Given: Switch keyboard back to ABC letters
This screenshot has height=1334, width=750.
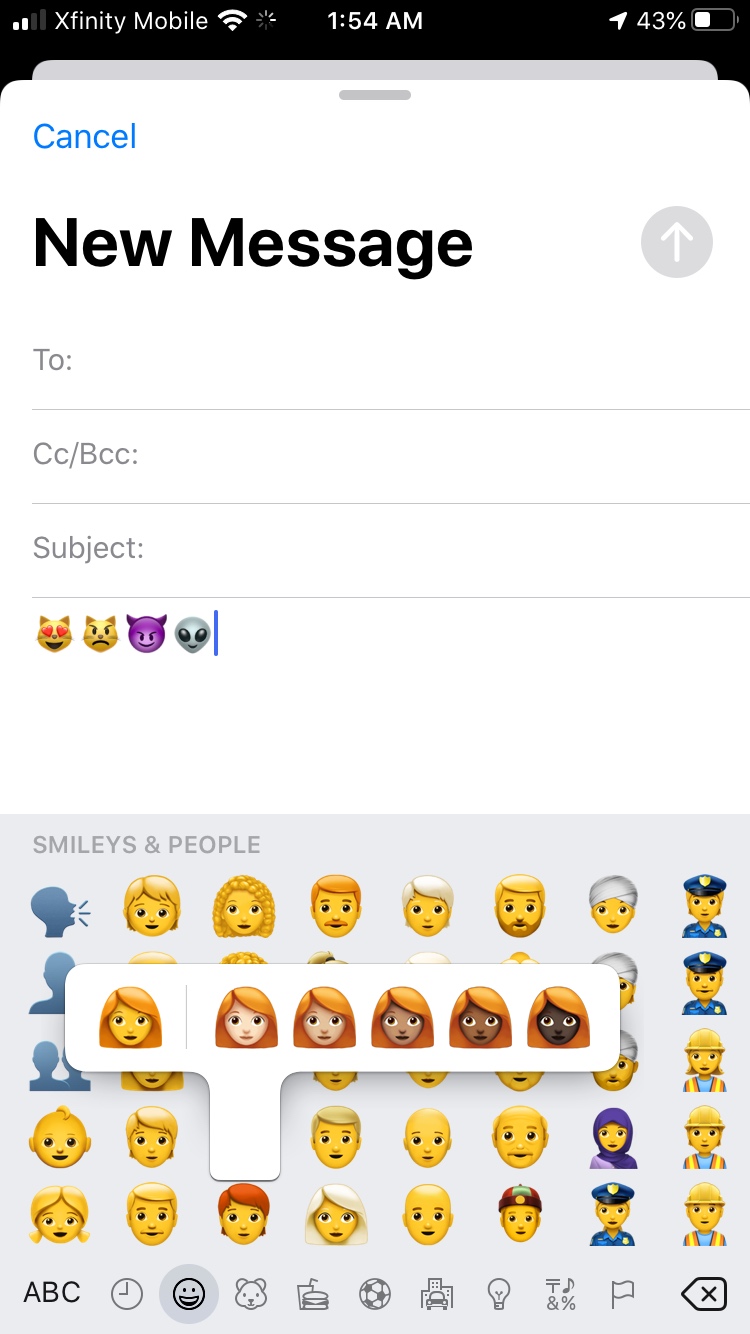Looking at the screenshot, I should click(52, 1293).
